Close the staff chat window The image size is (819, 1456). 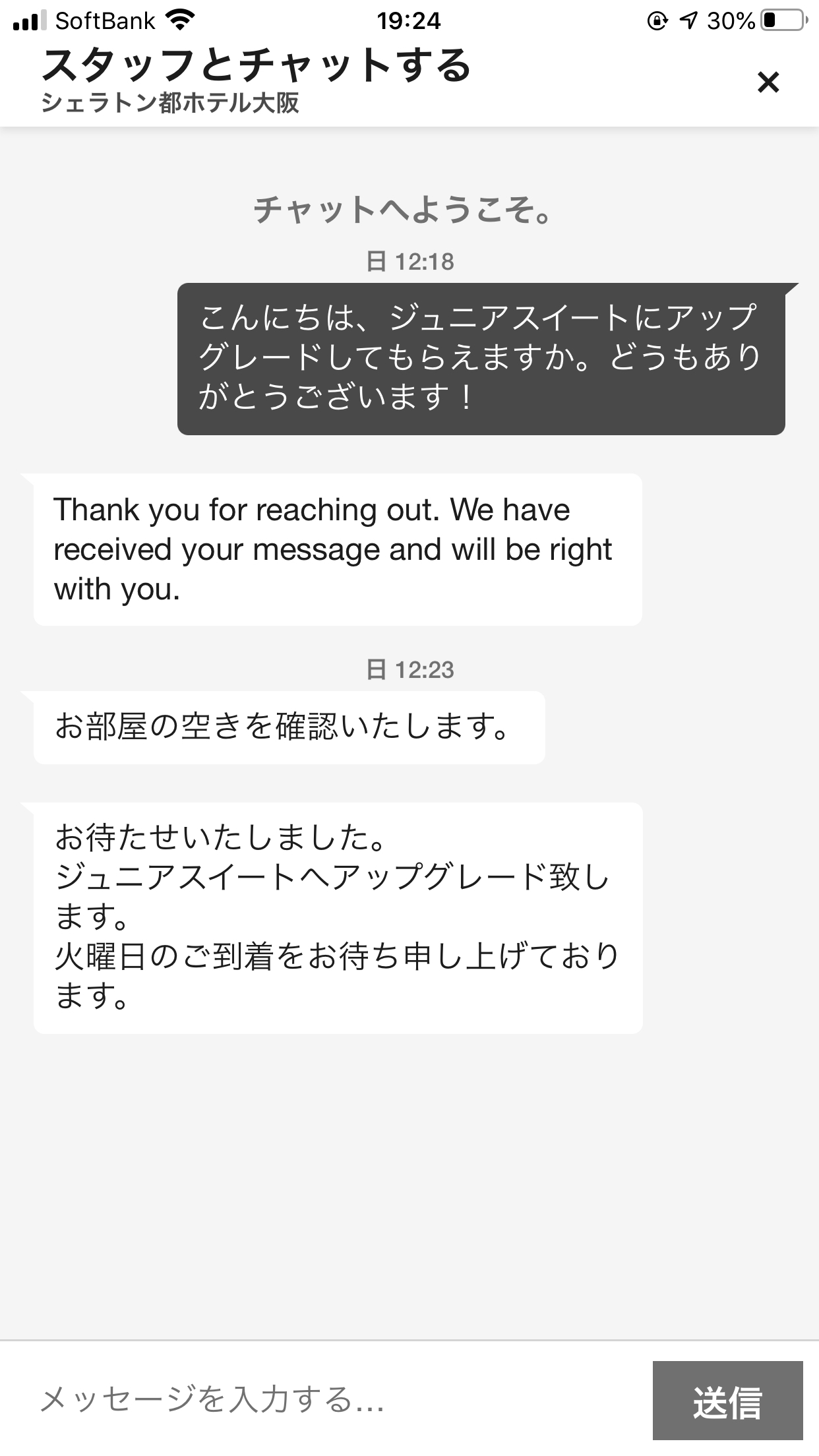pyautogui.click(x=768, y=82)
